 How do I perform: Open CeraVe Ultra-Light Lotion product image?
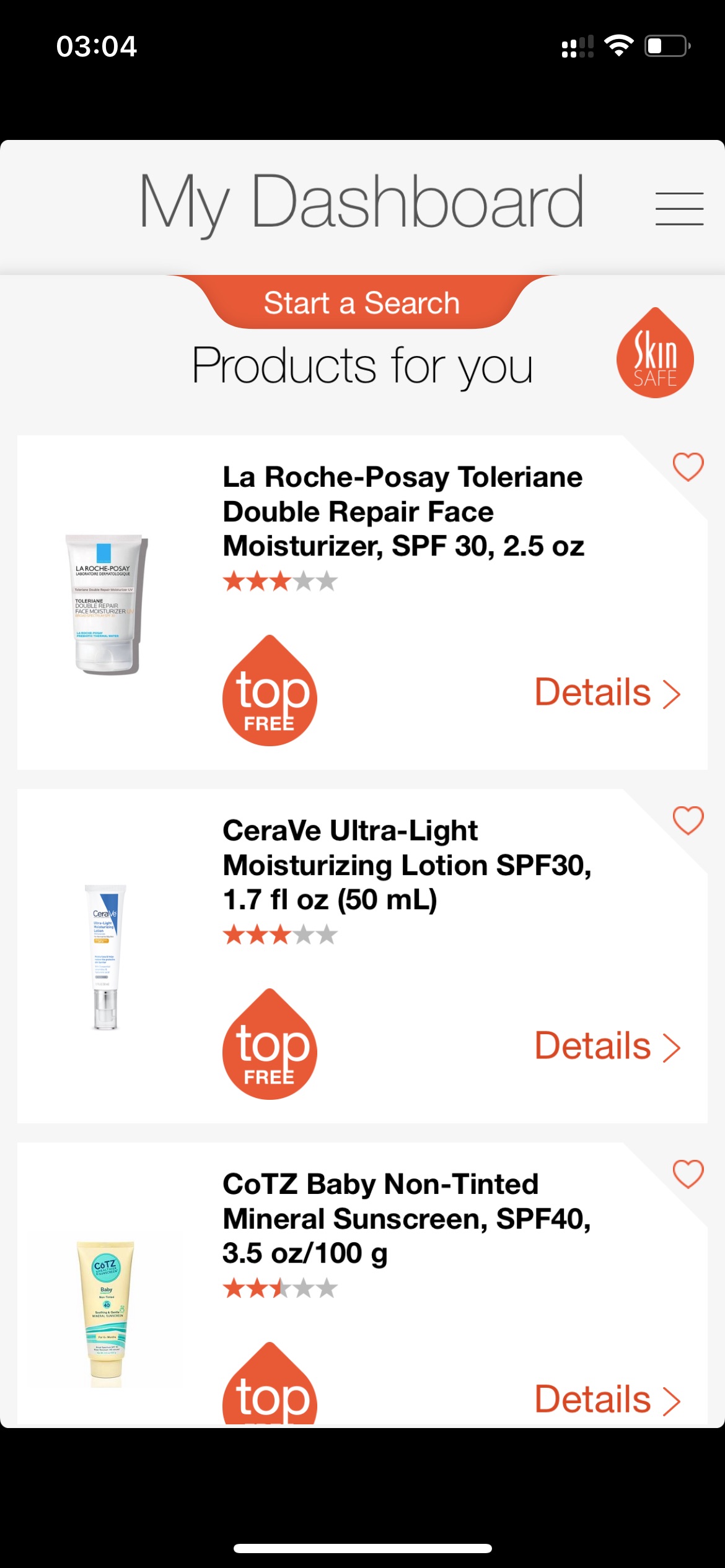pos(105,957)
